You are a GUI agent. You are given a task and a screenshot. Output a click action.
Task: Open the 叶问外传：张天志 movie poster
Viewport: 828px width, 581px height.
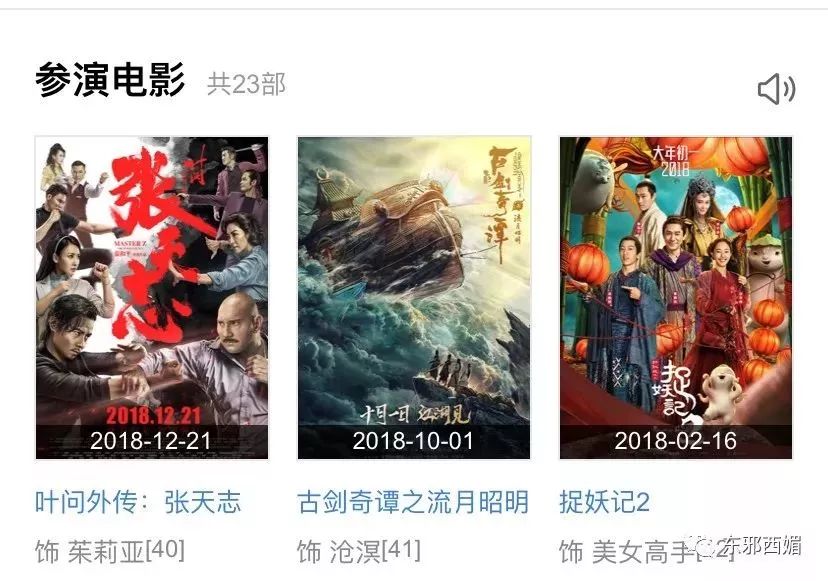[152, 298]
